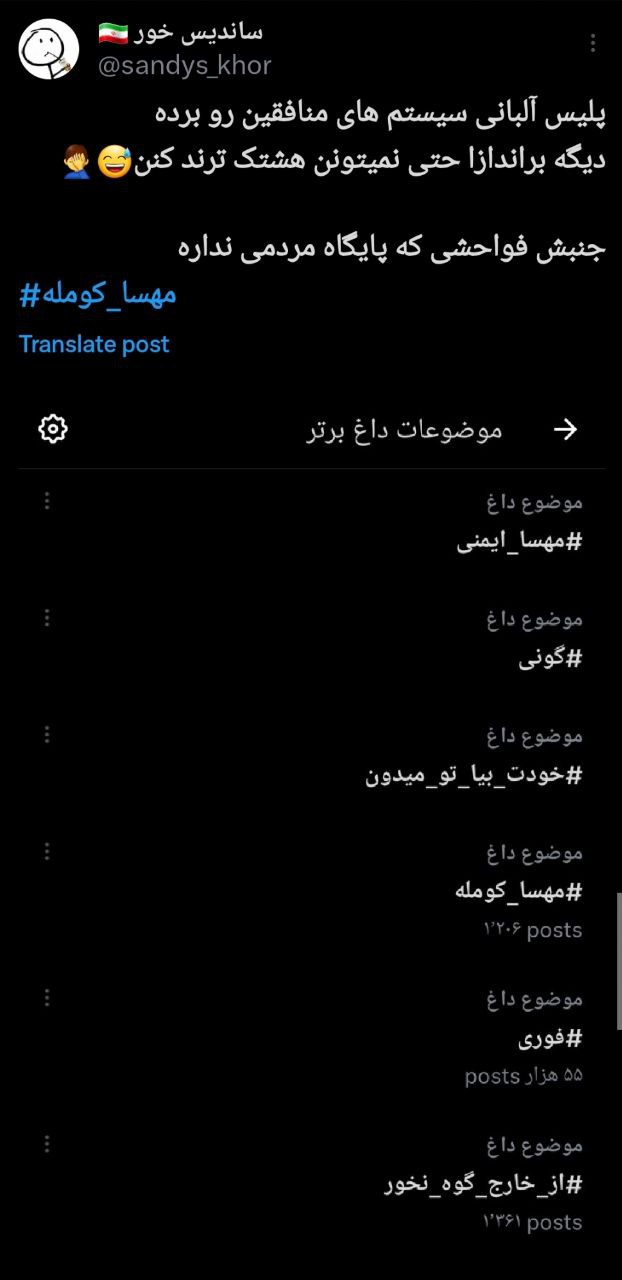The height and width of the screenshot is (1280, 622).
Task: Tap Translate post
Action: point(94,344)
